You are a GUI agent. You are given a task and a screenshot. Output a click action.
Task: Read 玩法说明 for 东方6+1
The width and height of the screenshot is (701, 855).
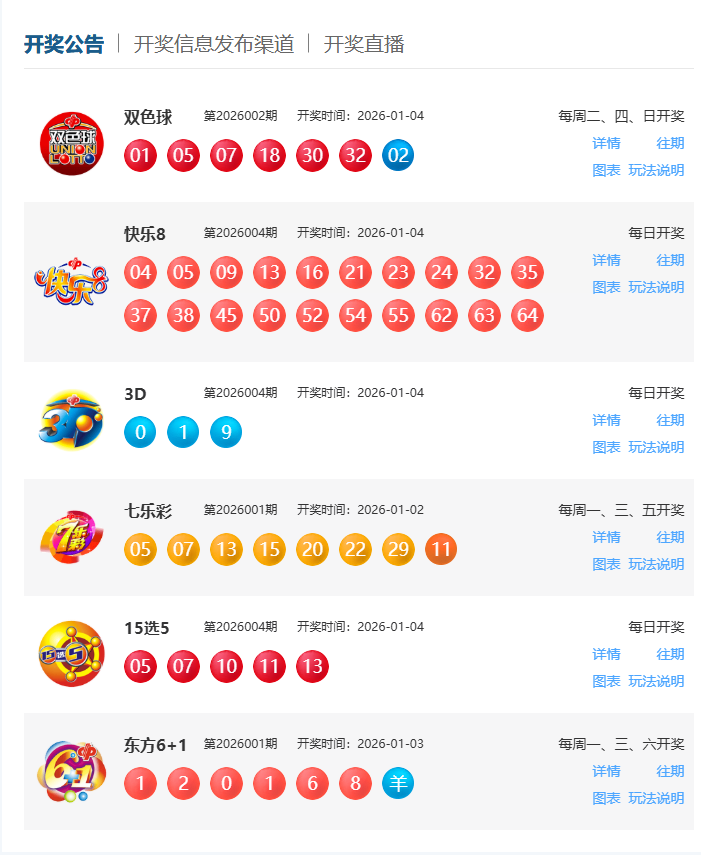click(656, 798)
